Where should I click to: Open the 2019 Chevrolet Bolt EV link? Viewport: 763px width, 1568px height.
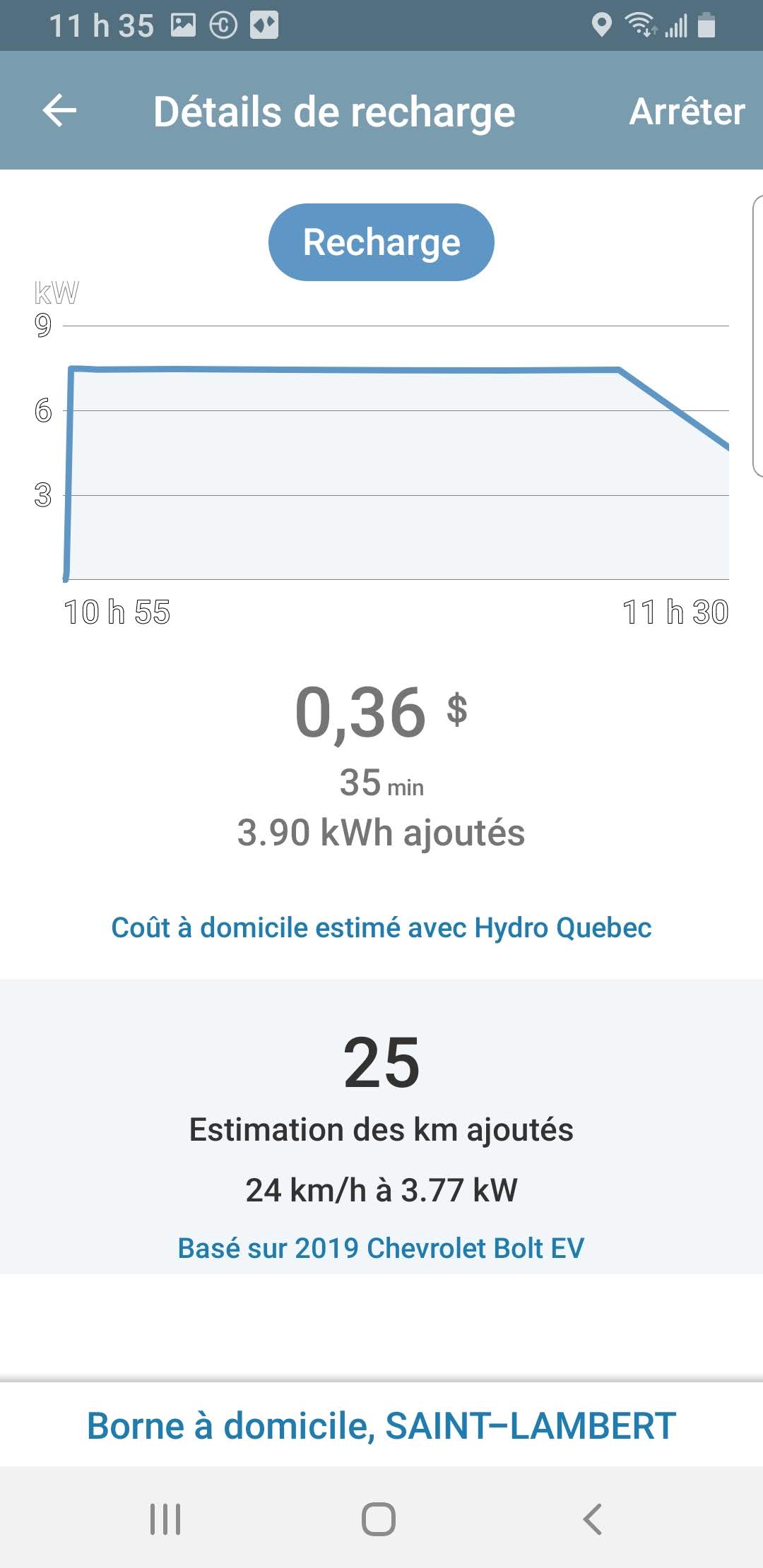[381, 1248]
